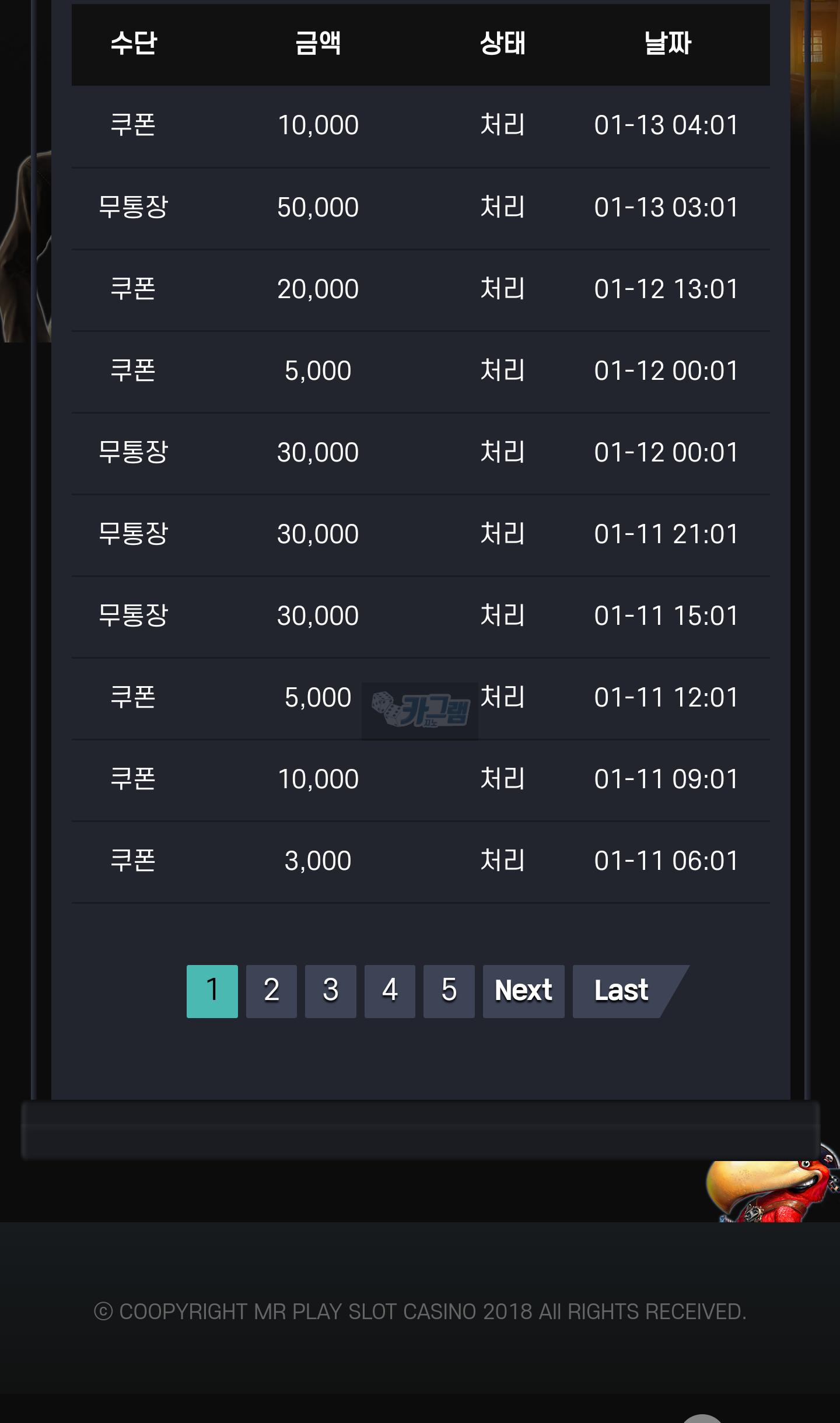Switch to page 5

click(449, 991)
